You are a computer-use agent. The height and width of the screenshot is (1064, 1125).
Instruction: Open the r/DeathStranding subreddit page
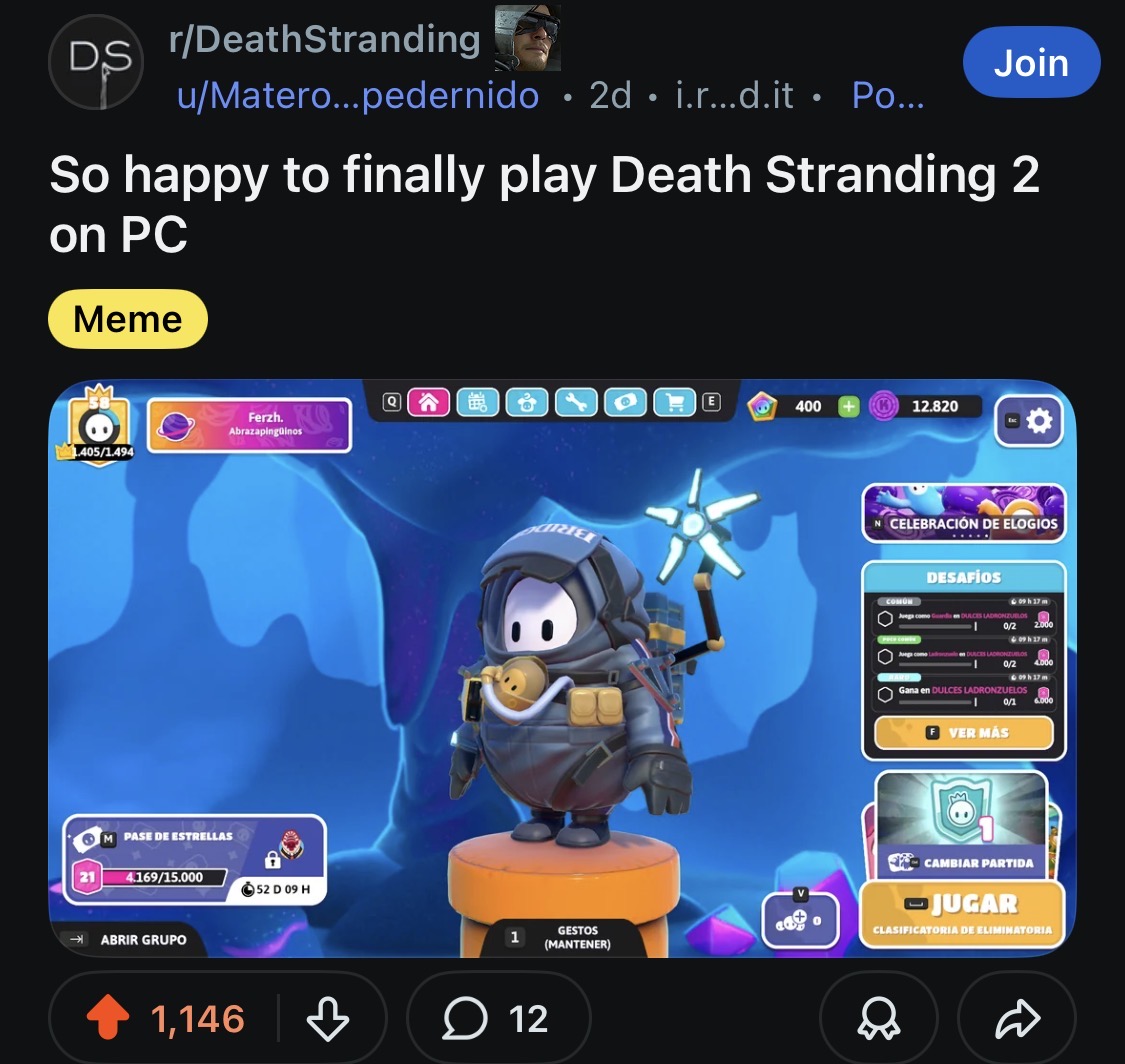click(x=325, y=40)
